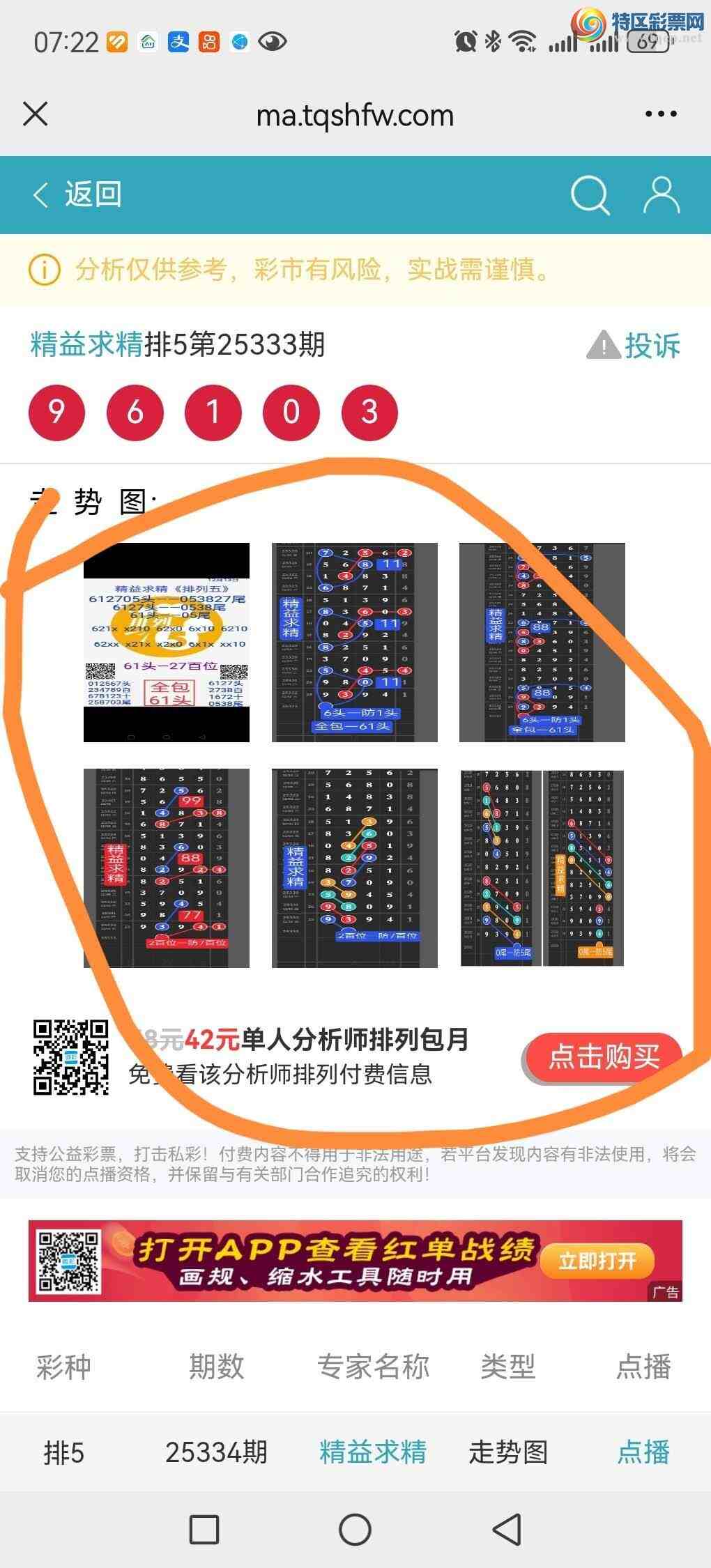Tap 立即打开 on the app banner

[x=597, y=1260]
